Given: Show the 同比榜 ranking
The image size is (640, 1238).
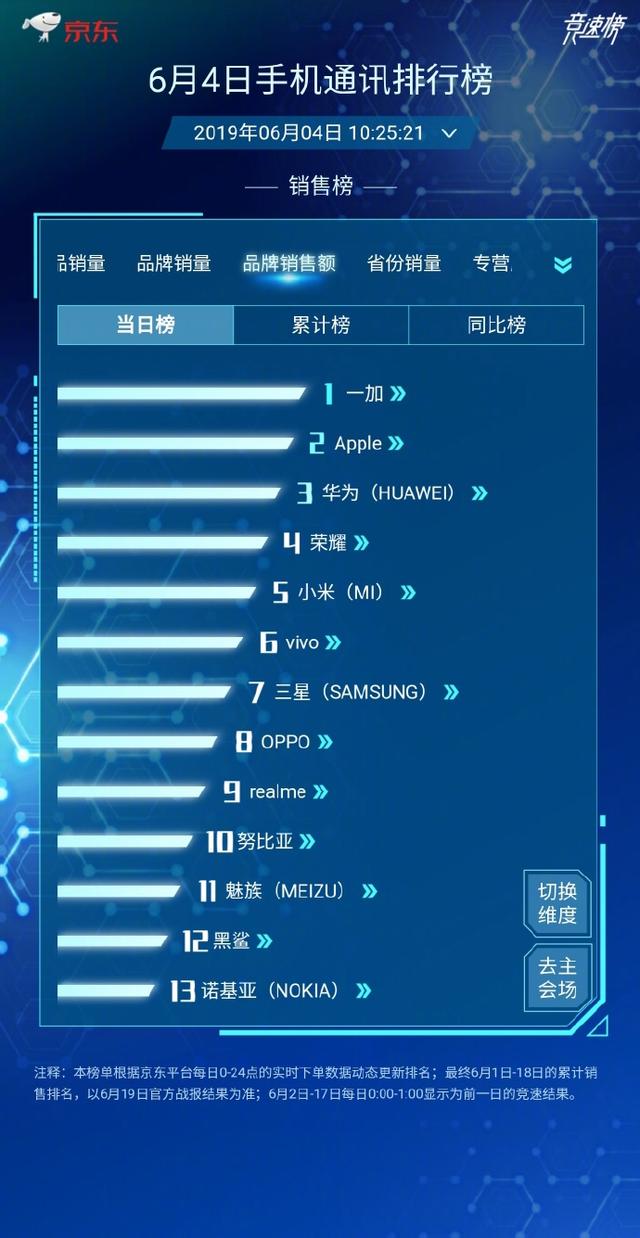Looking at the screenshot, I should 496,325.
